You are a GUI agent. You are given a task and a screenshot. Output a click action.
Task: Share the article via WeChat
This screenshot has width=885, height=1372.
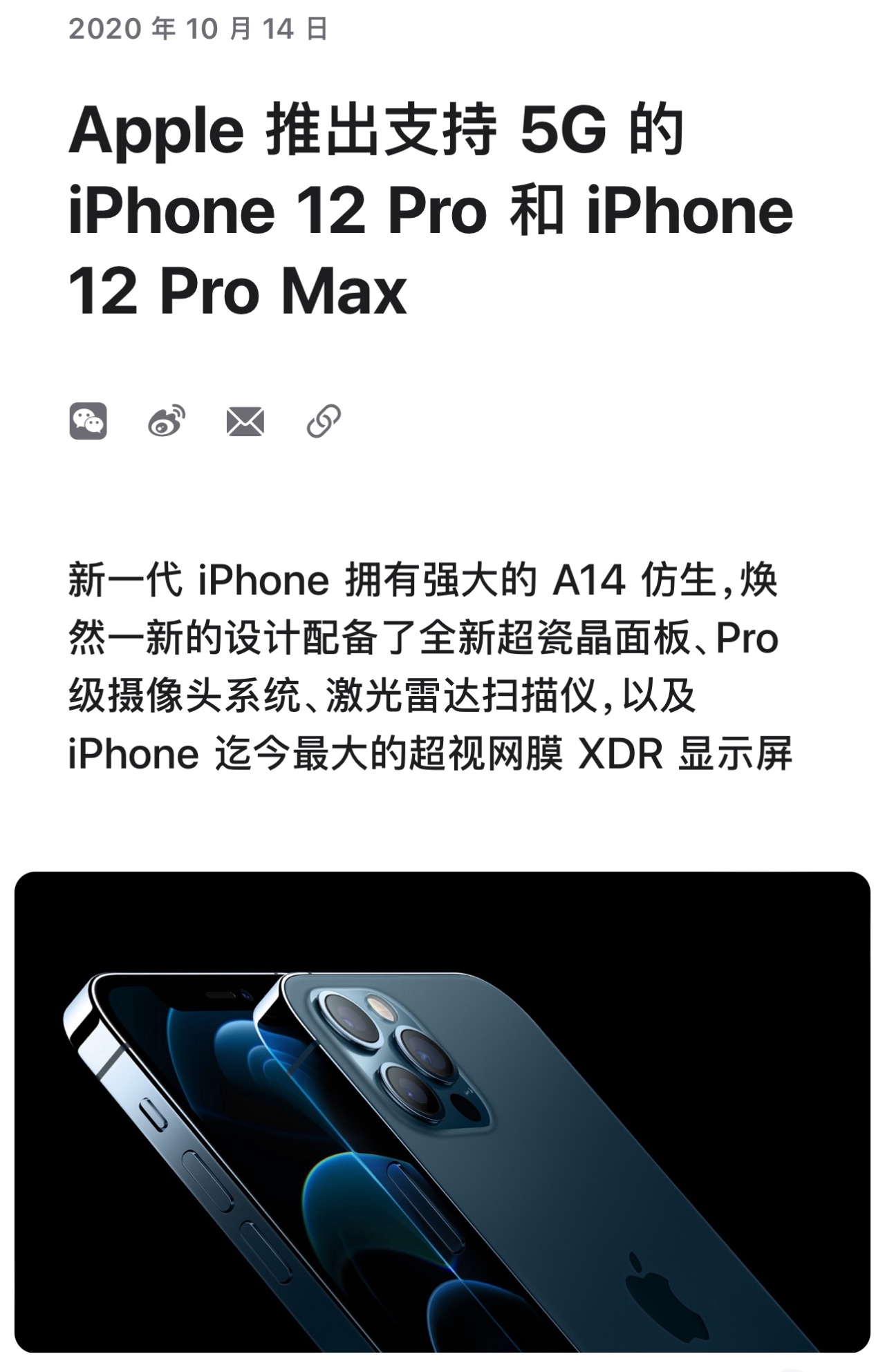[x=88, y=421]
